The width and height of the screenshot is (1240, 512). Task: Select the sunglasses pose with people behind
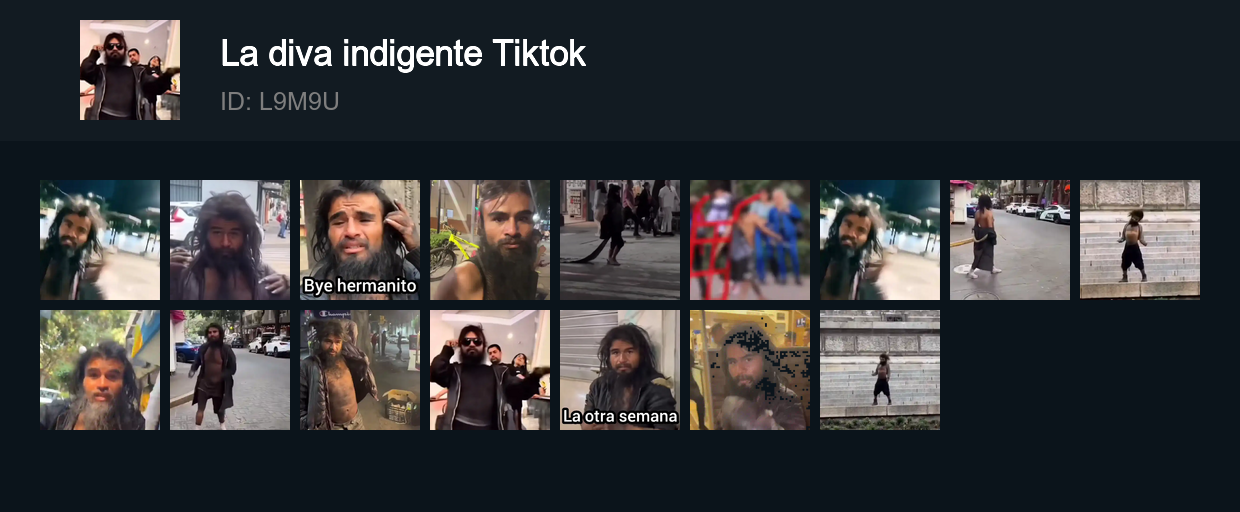pyautogui.click(x=490, y=370)
